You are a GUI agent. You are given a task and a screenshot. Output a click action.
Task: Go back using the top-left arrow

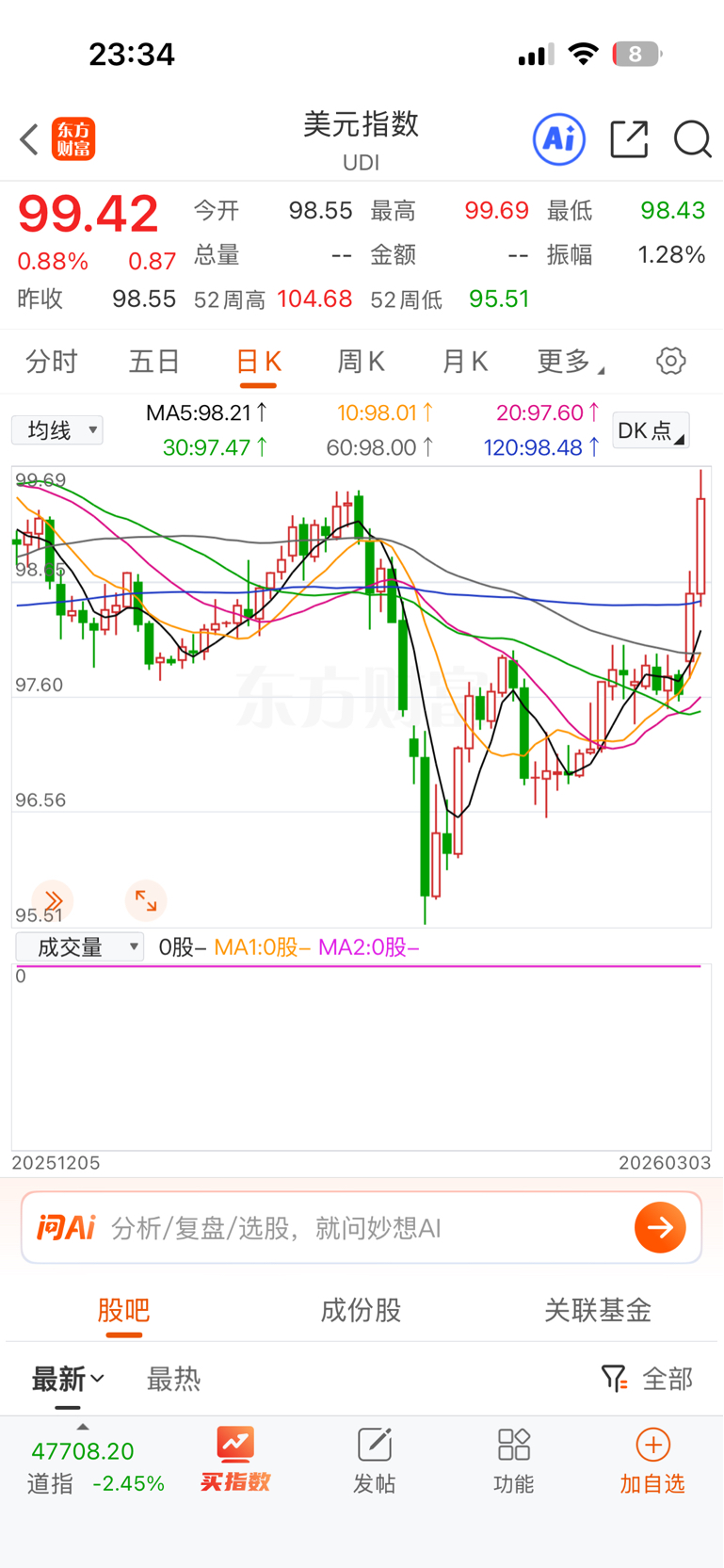pos(29,139)
